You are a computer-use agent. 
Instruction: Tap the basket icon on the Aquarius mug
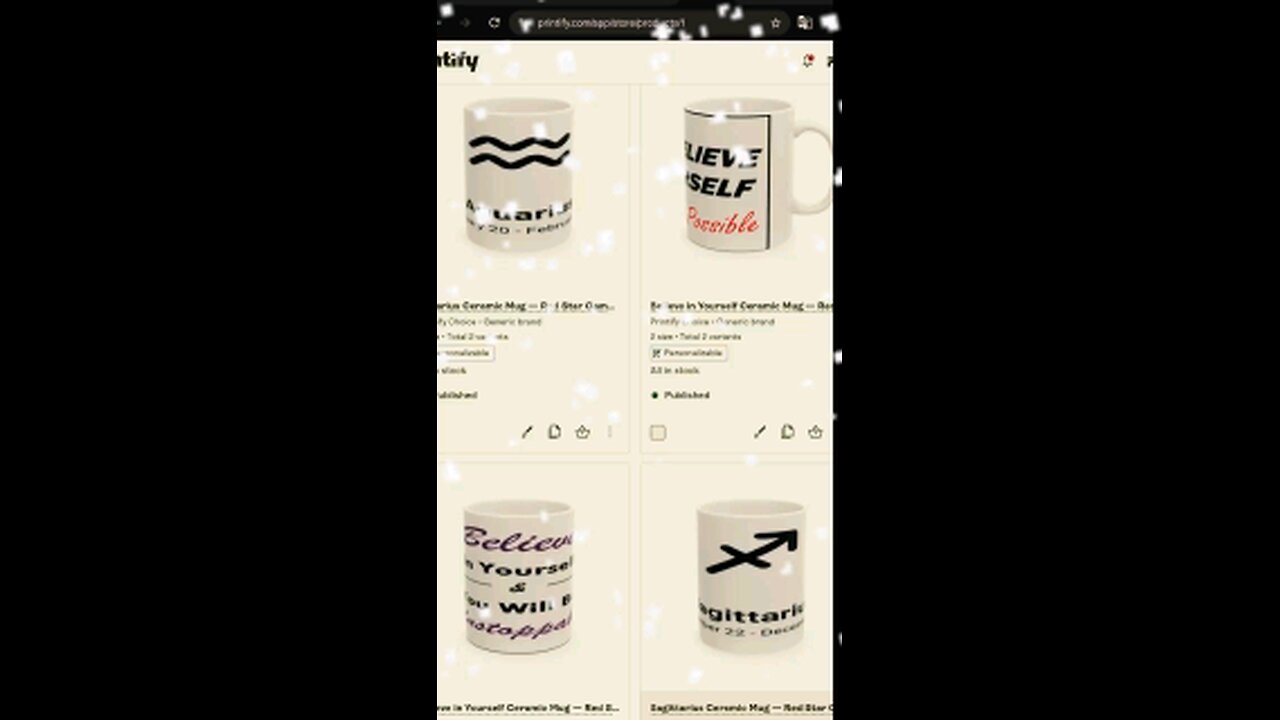582,432
